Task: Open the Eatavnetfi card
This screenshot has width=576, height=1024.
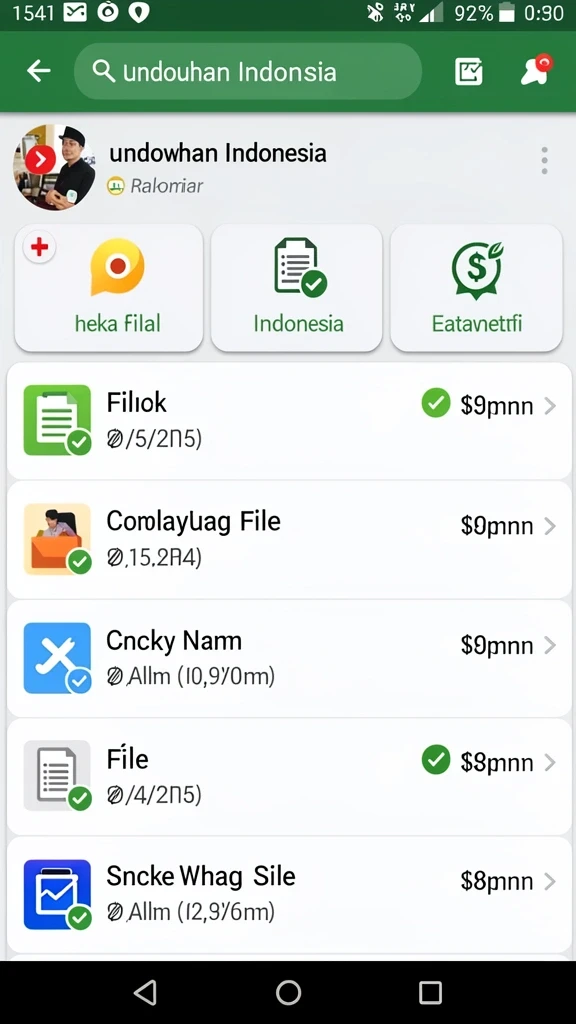Action: 476,288
